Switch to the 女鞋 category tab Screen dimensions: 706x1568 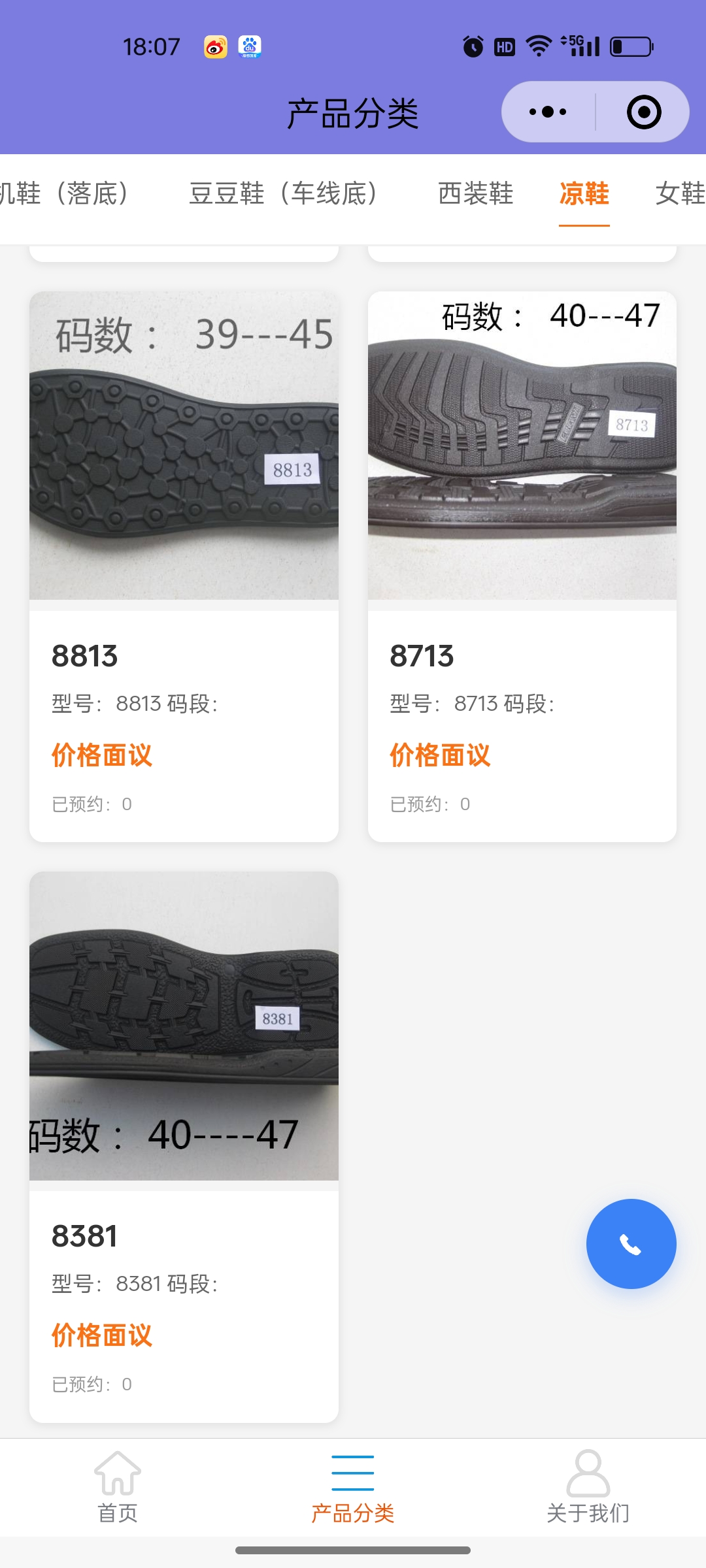click(x=680, y=193)
